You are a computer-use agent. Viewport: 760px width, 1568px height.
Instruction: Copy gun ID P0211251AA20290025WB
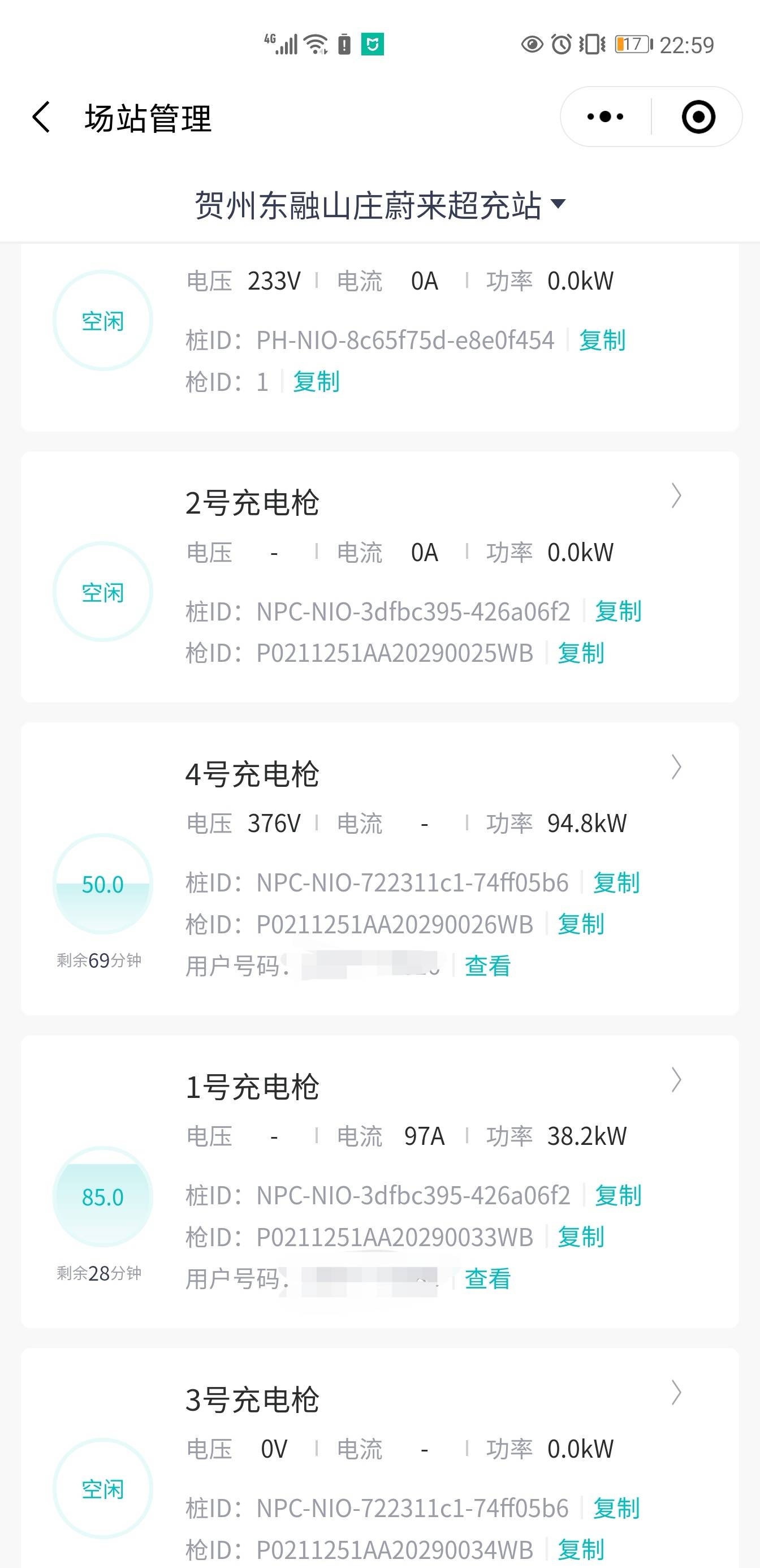pos(581,653)
